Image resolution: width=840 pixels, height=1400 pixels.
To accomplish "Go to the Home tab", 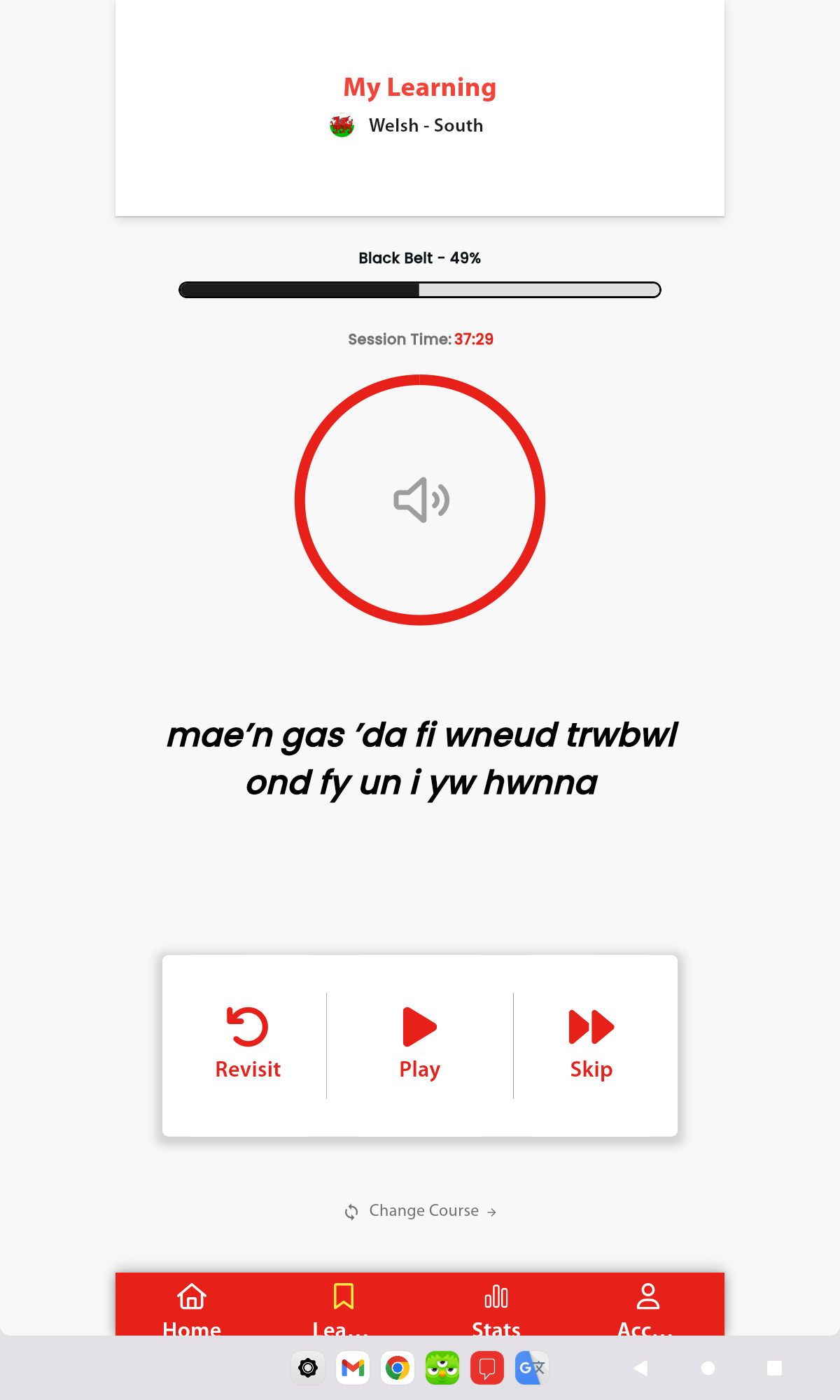I will (x=192, y=1308).
